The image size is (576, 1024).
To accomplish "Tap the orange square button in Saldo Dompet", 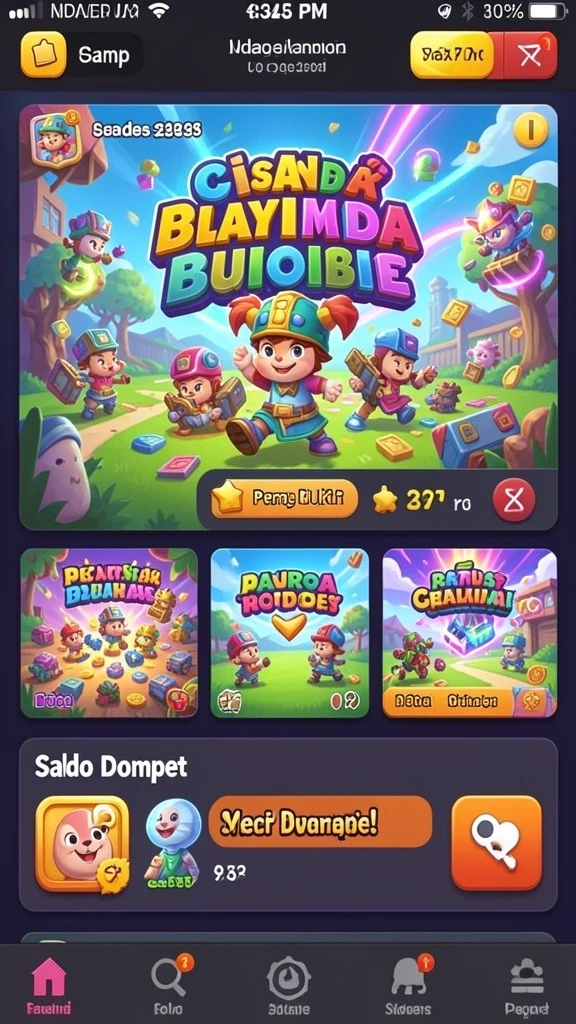I will pyautogui.click(x=496, y=842).
